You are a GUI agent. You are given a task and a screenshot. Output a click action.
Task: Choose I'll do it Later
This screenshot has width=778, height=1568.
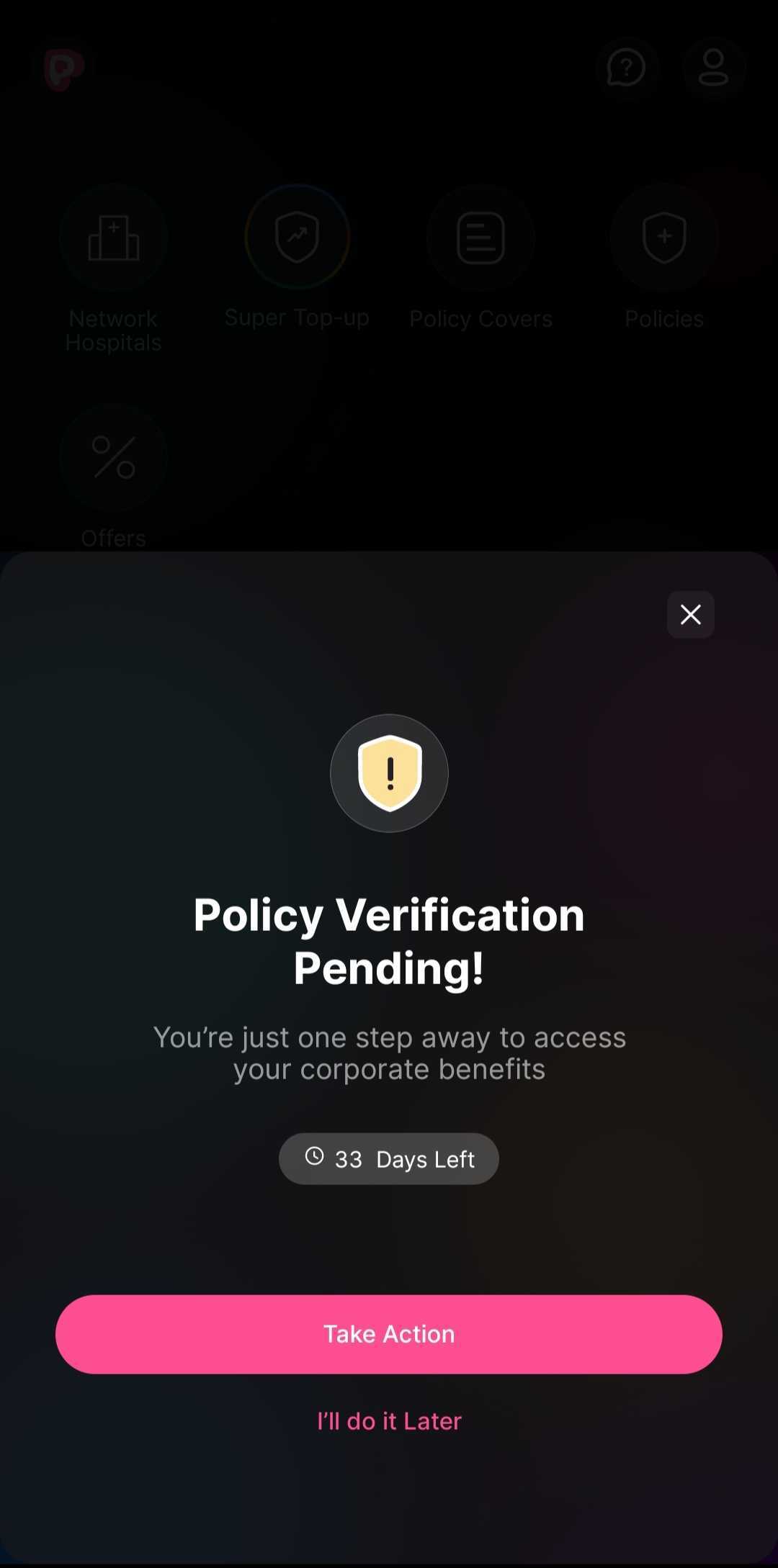(x=389, y=1420)
